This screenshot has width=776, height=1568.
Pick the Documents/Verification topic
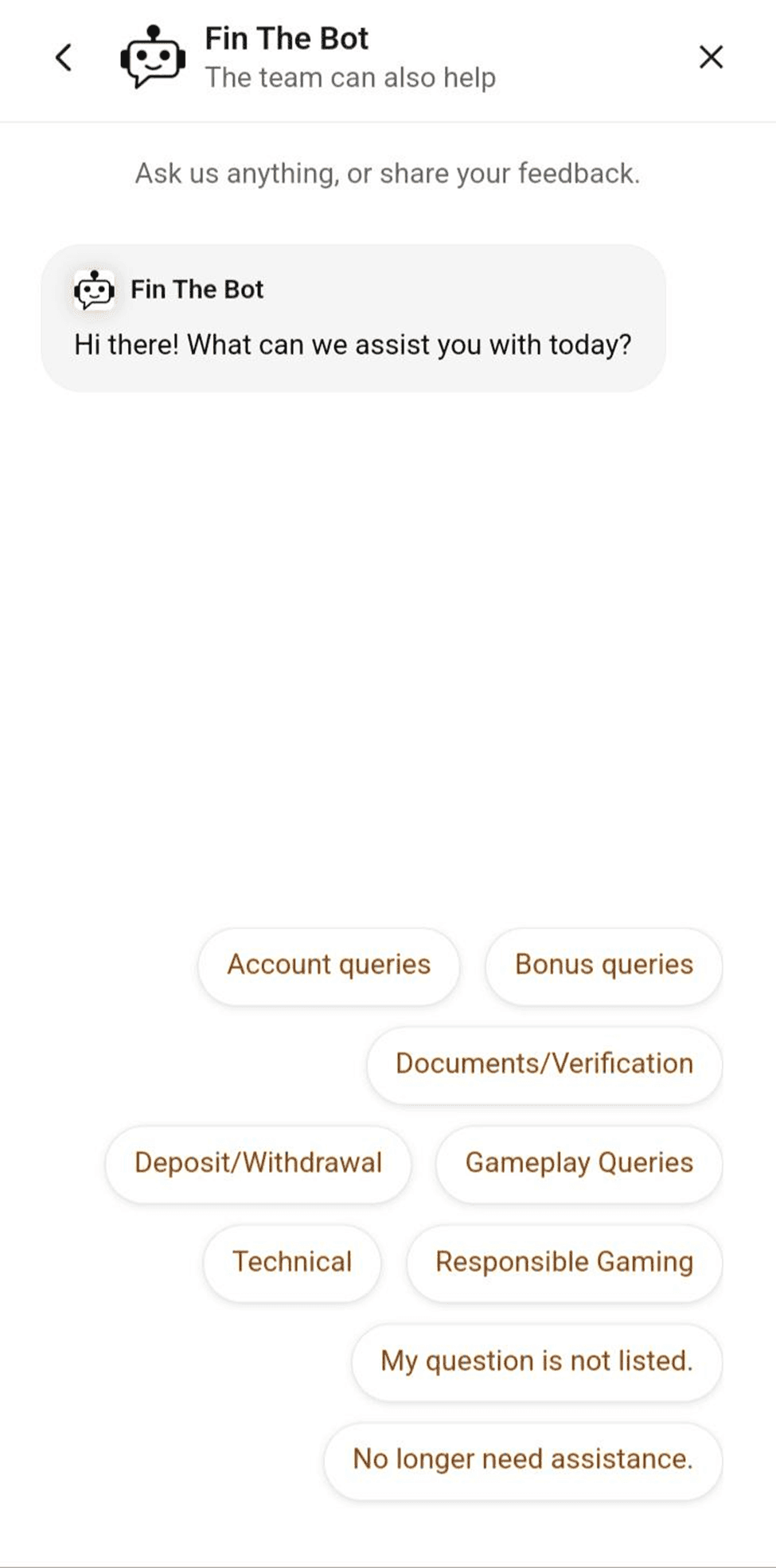(x=544, y=1064)
